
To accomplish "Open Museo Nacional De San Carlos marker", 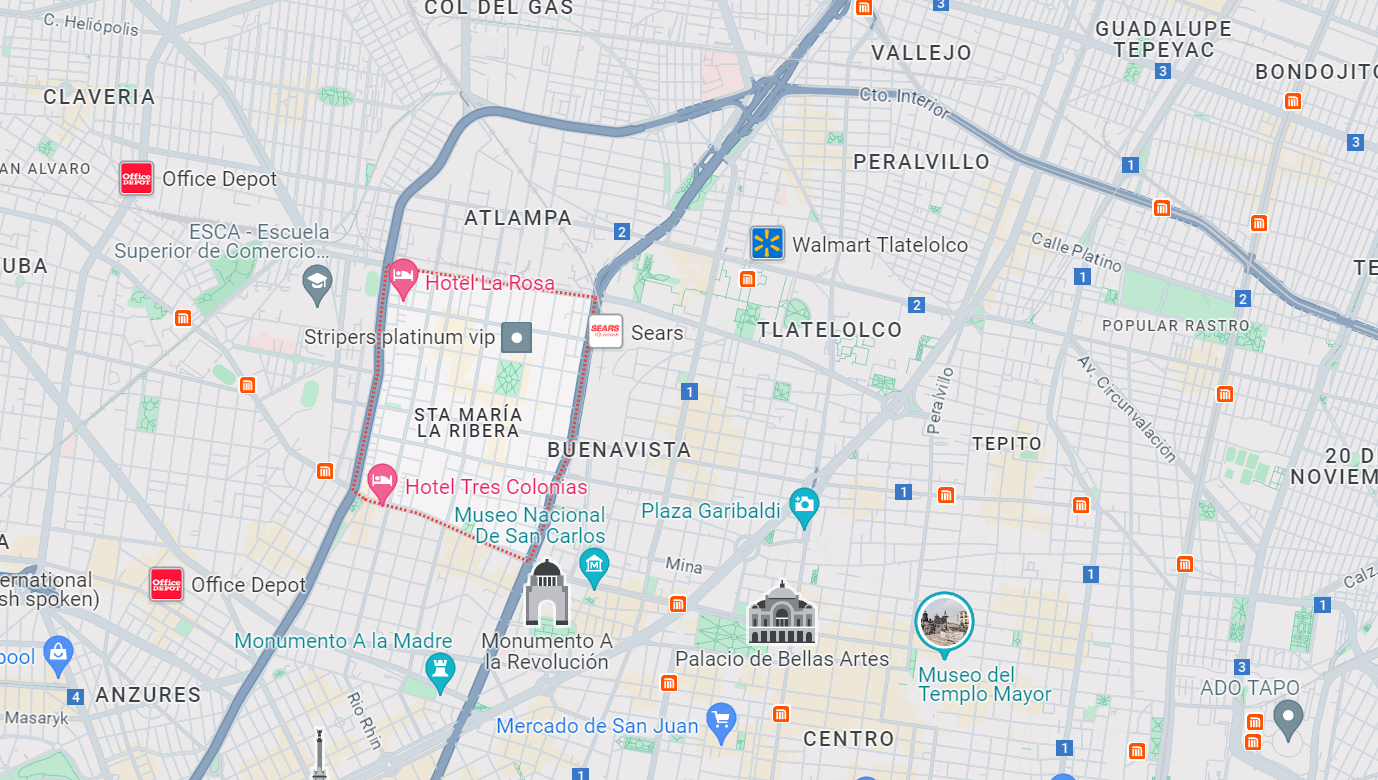I will tap(595, 568).
